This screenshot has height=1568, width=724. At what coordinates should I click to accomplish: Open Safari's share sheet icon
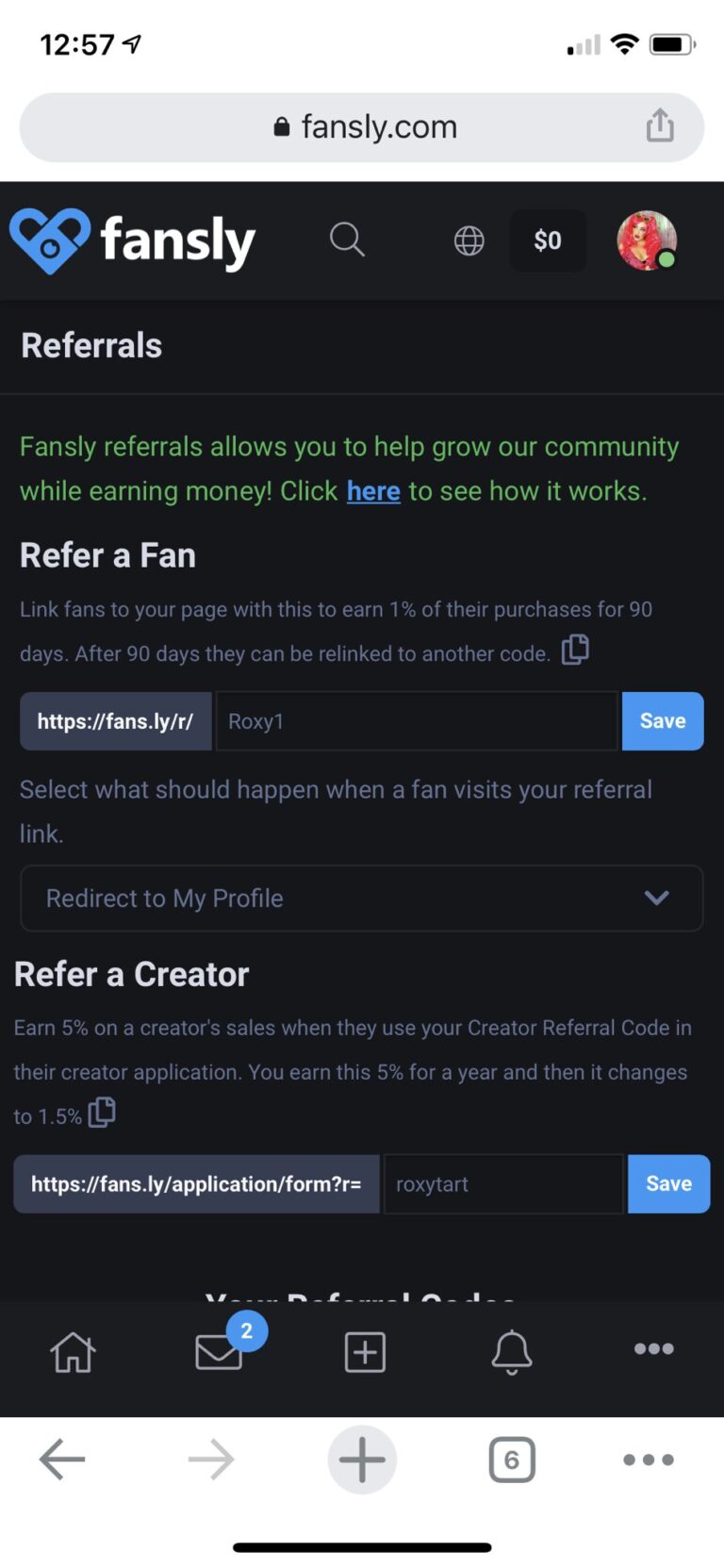click(x=659, y=125)
